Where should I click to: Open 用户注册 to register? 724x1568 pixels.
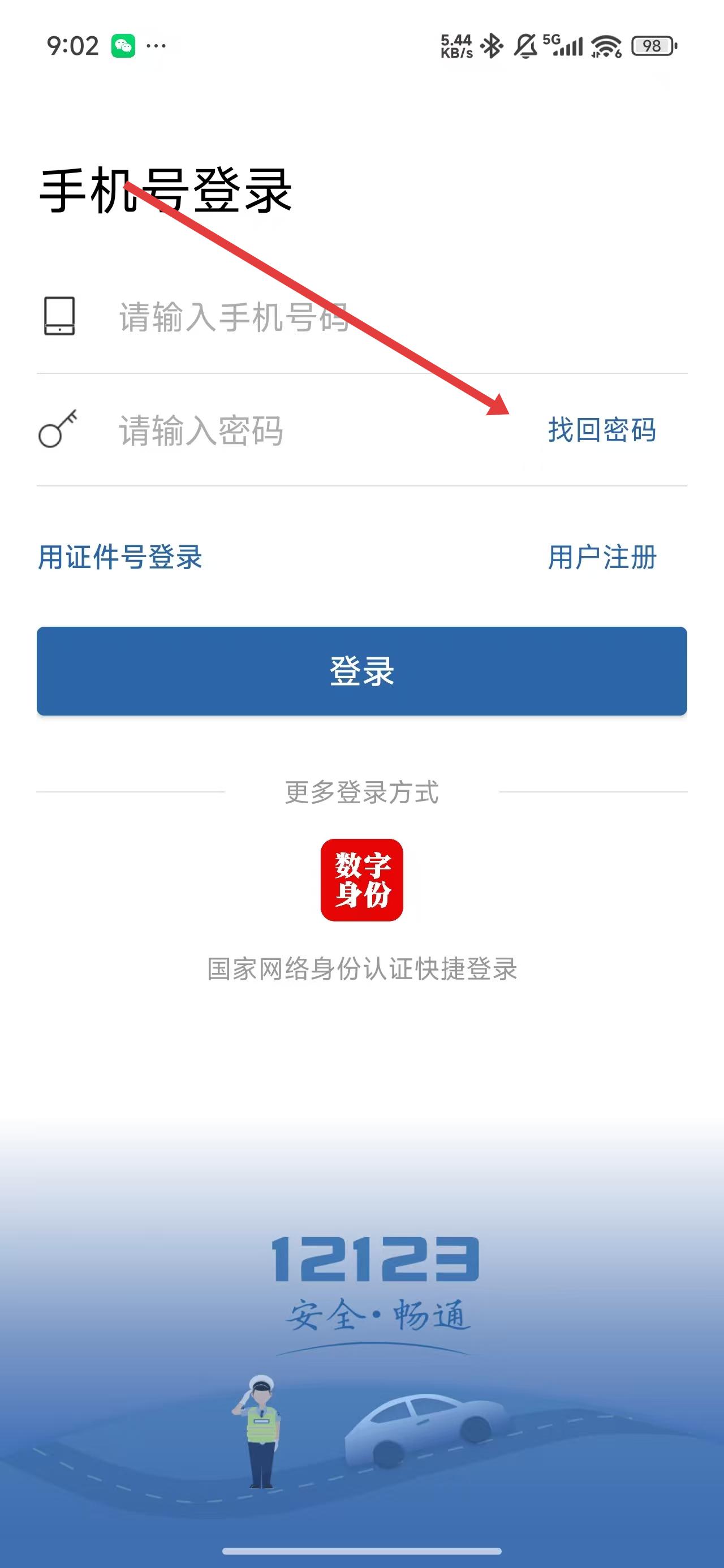602,557
